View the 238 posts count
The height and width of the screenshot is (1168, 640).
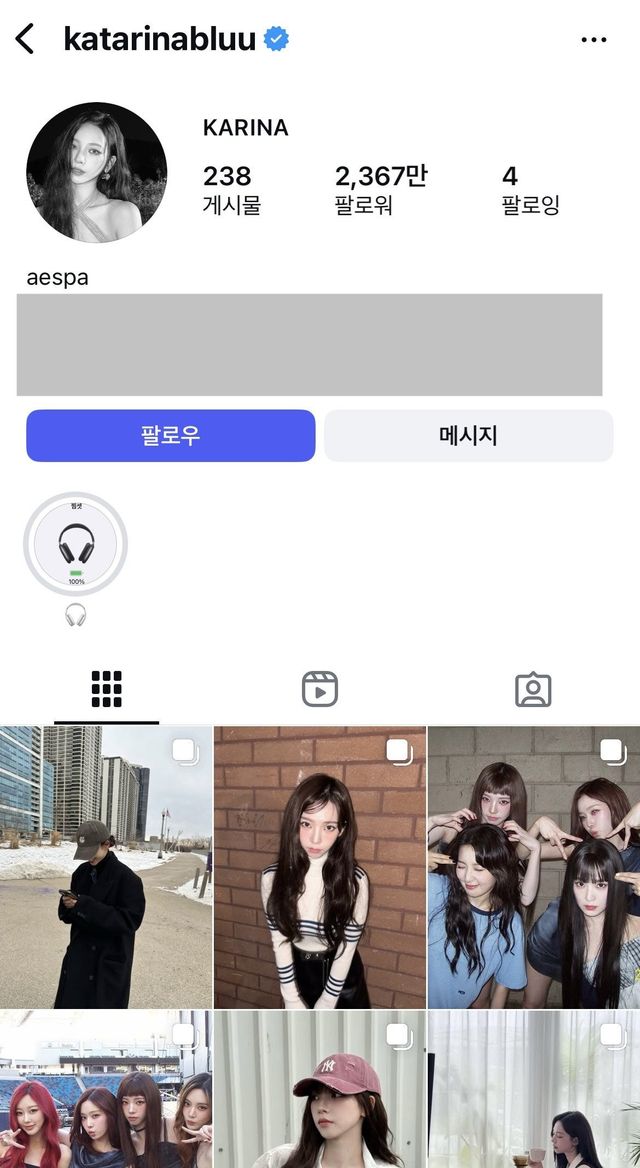coord(230,190)
